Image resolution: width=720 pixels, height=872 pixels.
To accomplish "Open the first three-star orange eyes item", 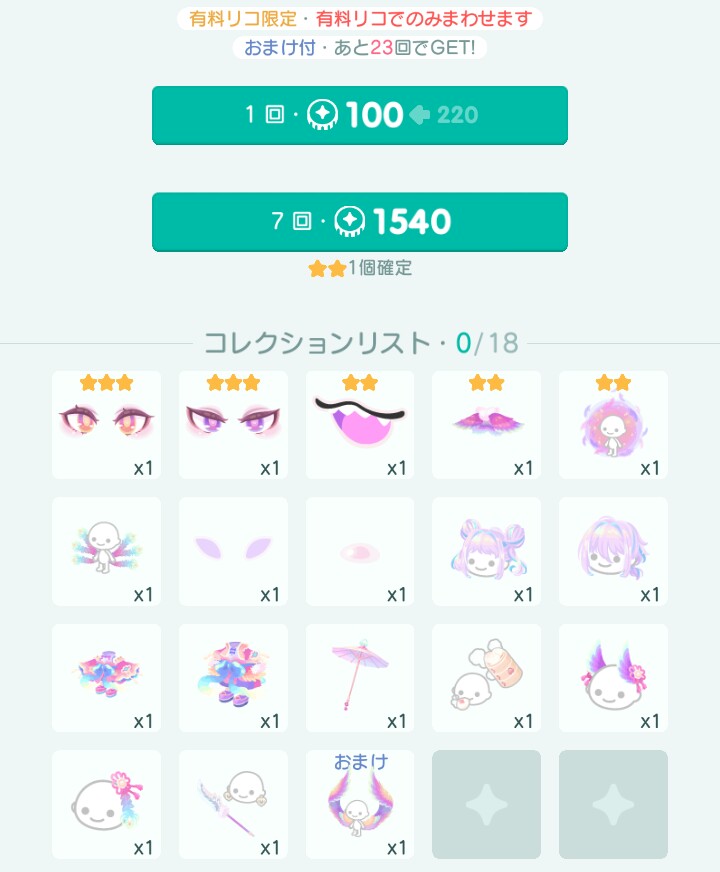I will click(x=106, y=425).
